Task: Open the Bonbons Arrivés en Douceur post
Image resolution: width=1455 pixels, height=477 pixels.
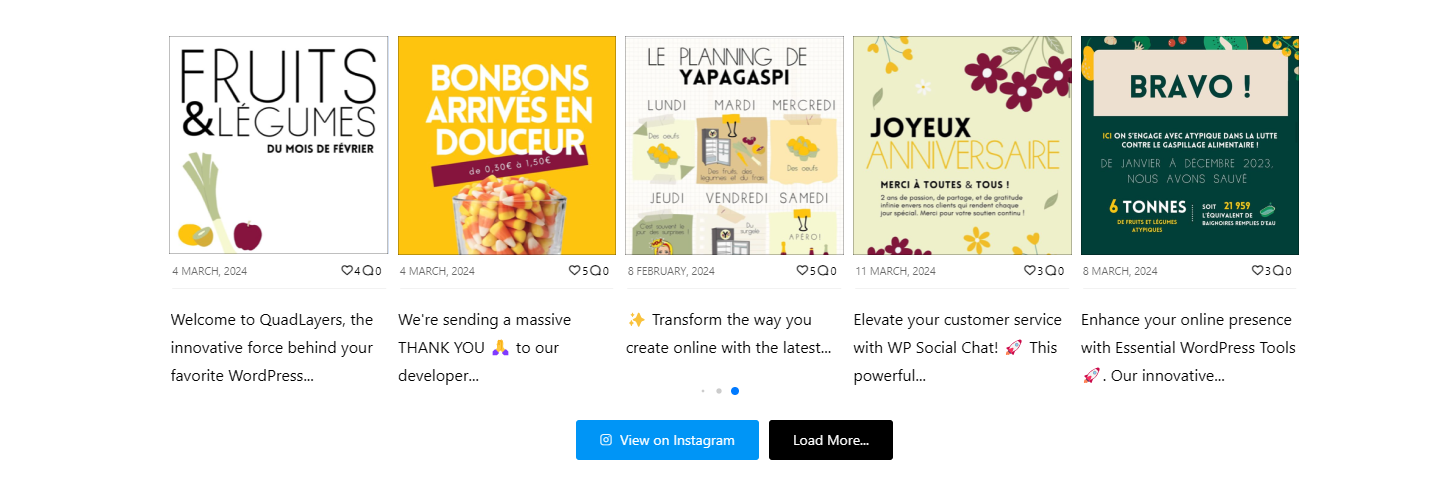Action: pos(507,146)
